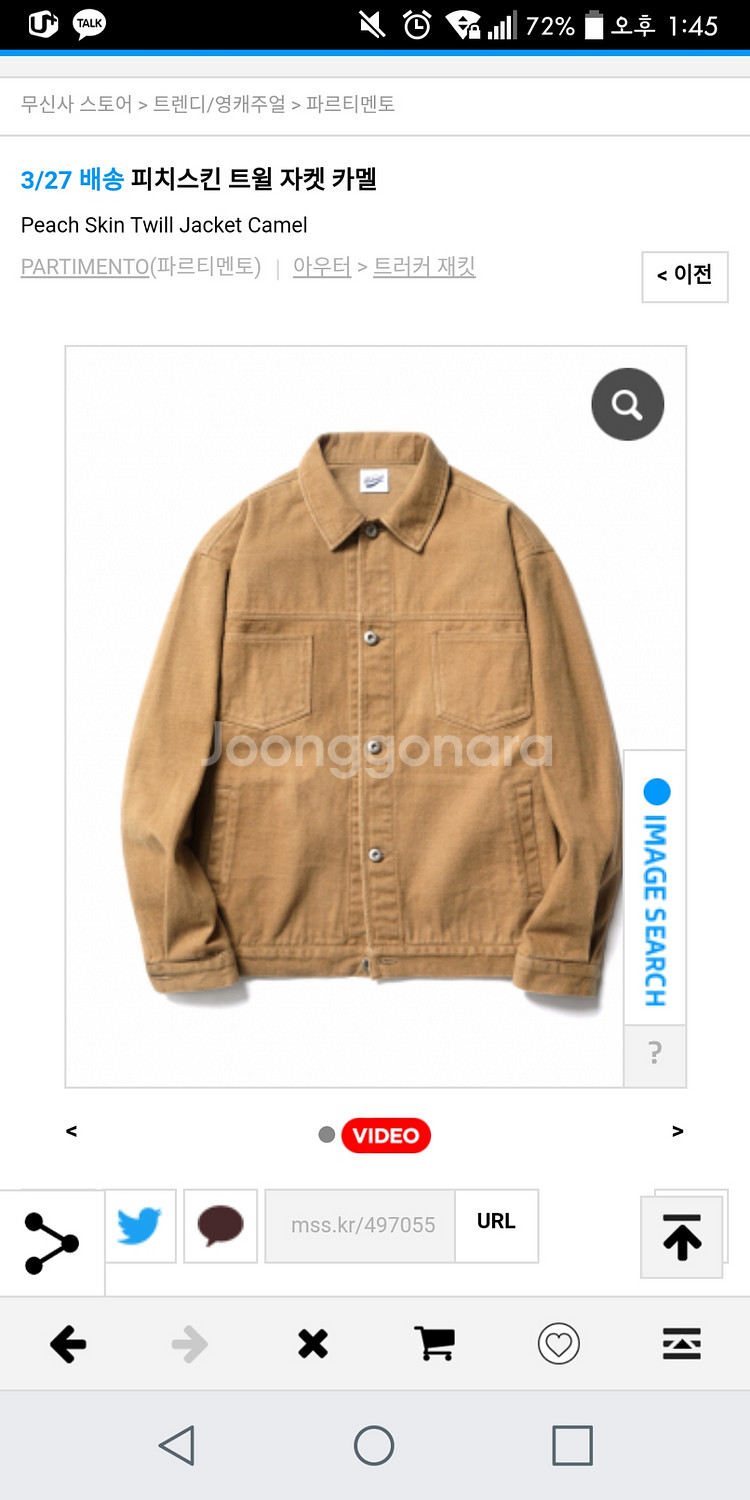750x1500 pixels.
Task: Tap the magnifier icon on product image
Action: click(x=627, y=404)
